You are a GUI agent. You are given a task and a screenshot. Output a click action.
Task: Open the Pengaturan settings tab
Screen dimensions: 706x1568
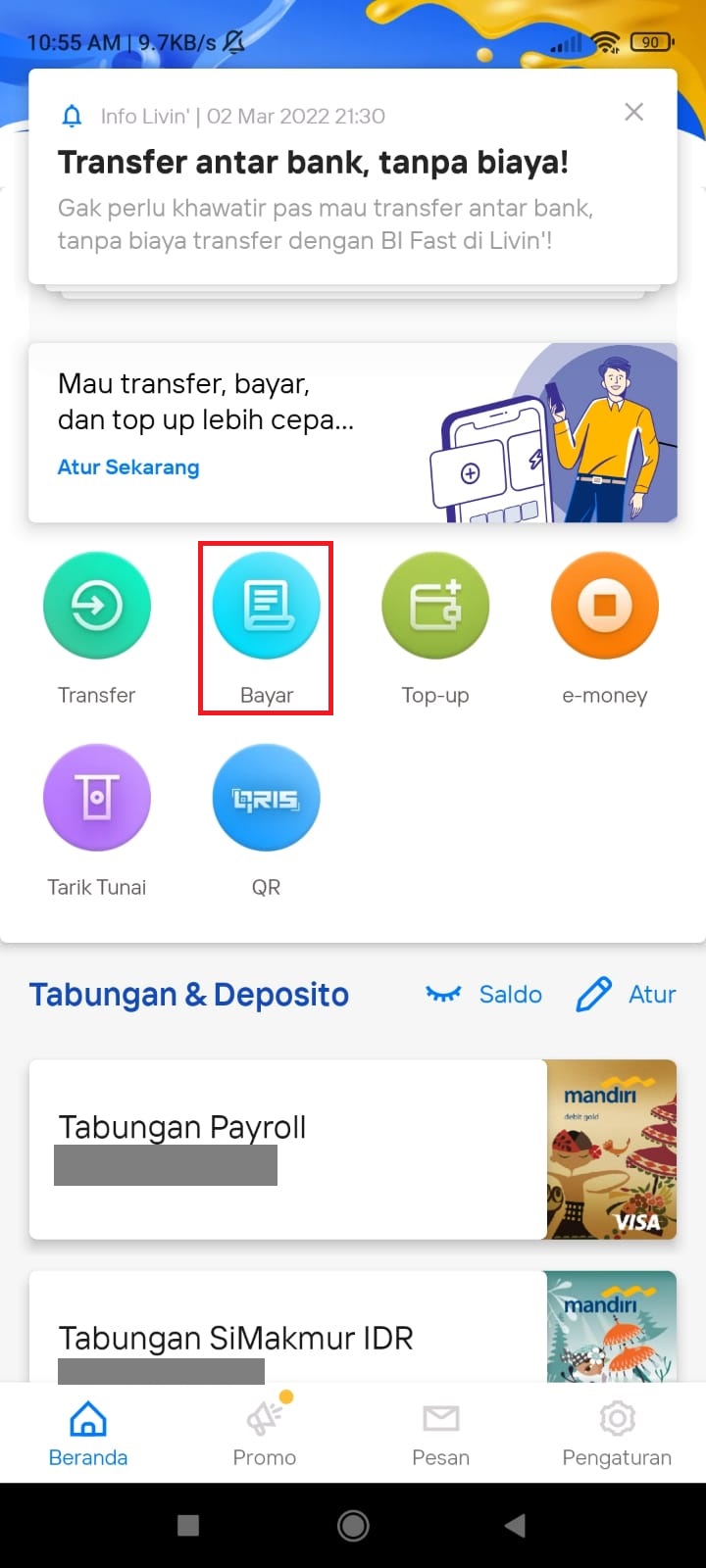pos(617,1433)
